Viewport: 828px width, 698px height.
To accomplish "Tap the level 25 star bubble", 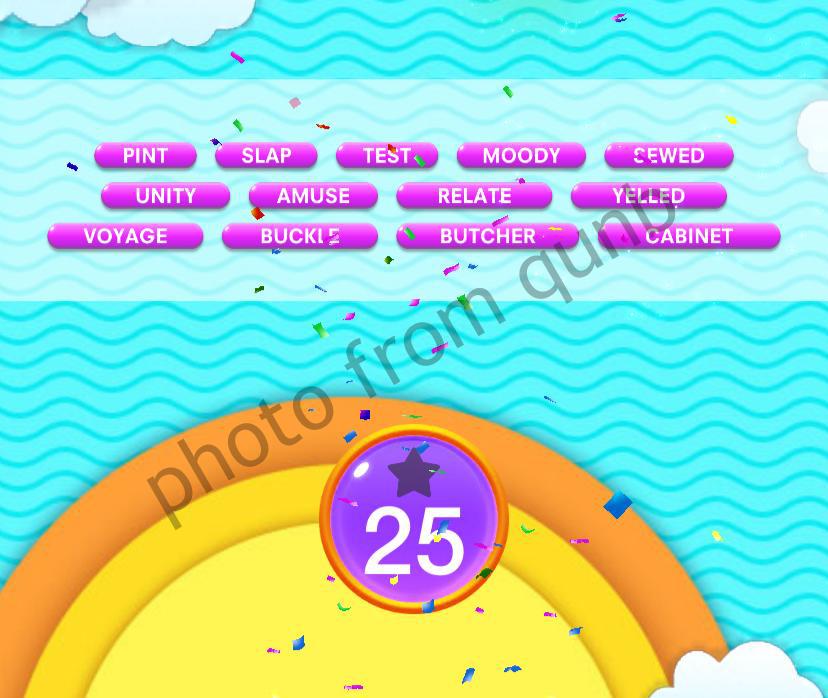I will click(414, 519).
